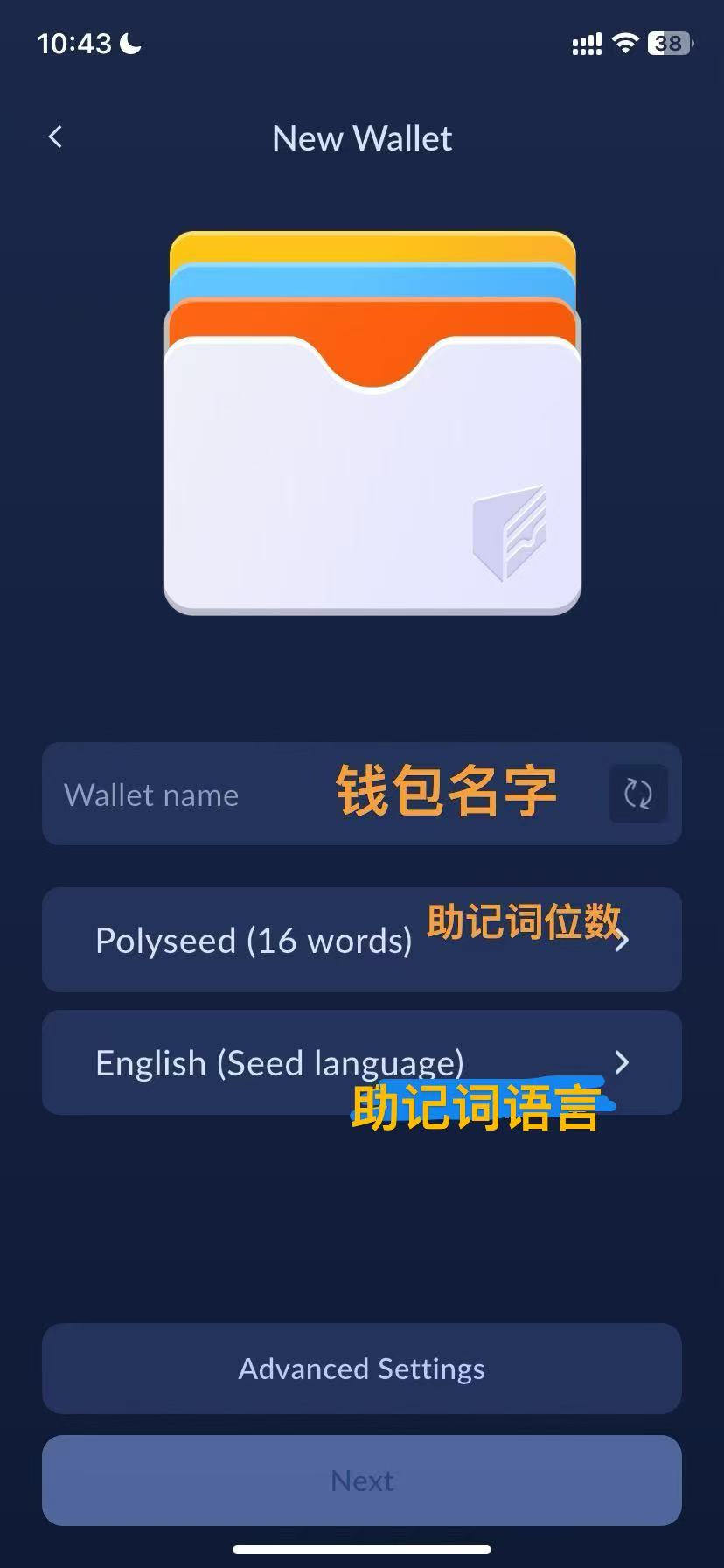The height and width of the screenshot is (1568, 724).
Task: Go back from New Wallet screen
Action: (55, 137)
